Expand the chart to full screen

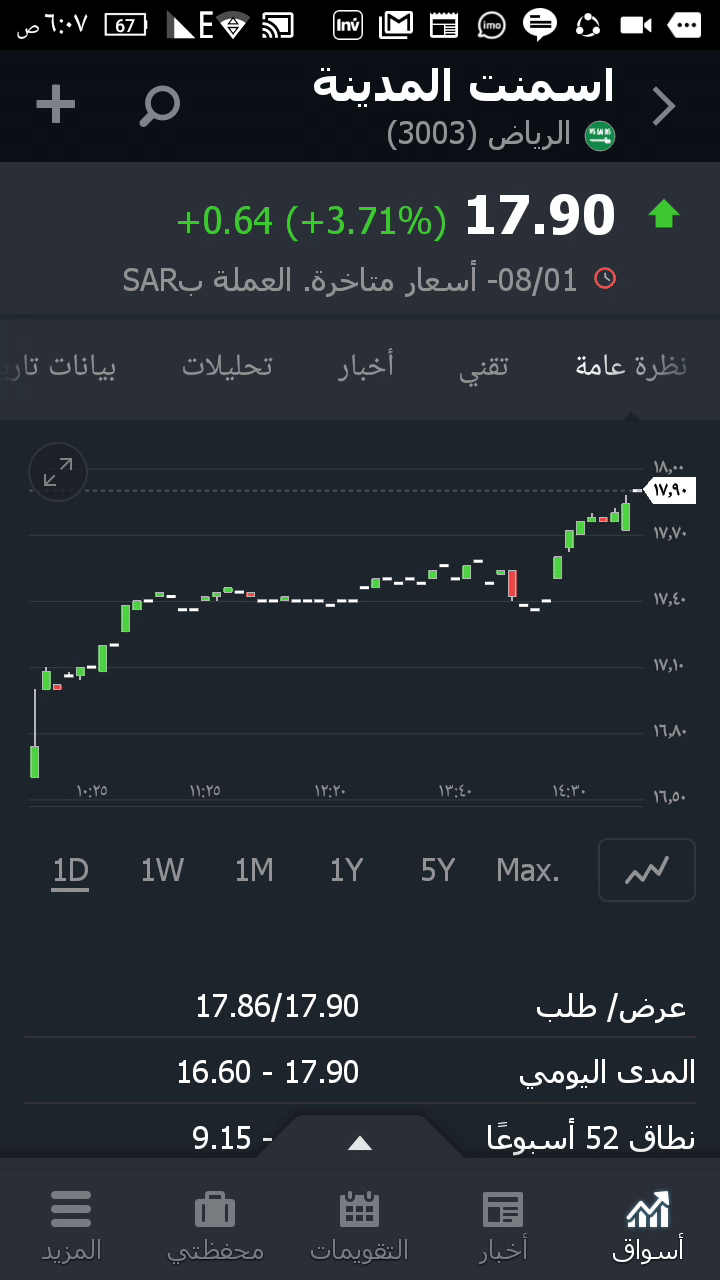coord(58,472)
